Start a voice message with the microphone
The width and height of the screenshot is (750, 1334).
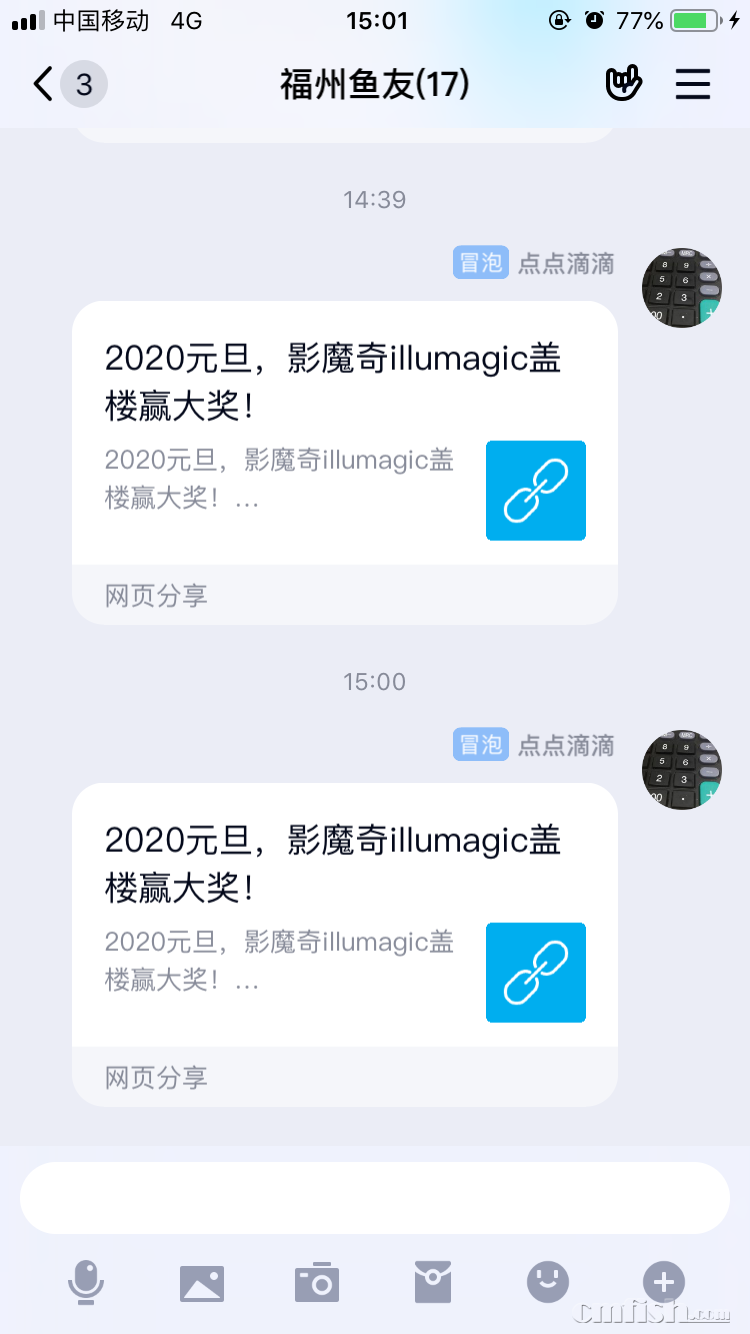pos(86,1282)
